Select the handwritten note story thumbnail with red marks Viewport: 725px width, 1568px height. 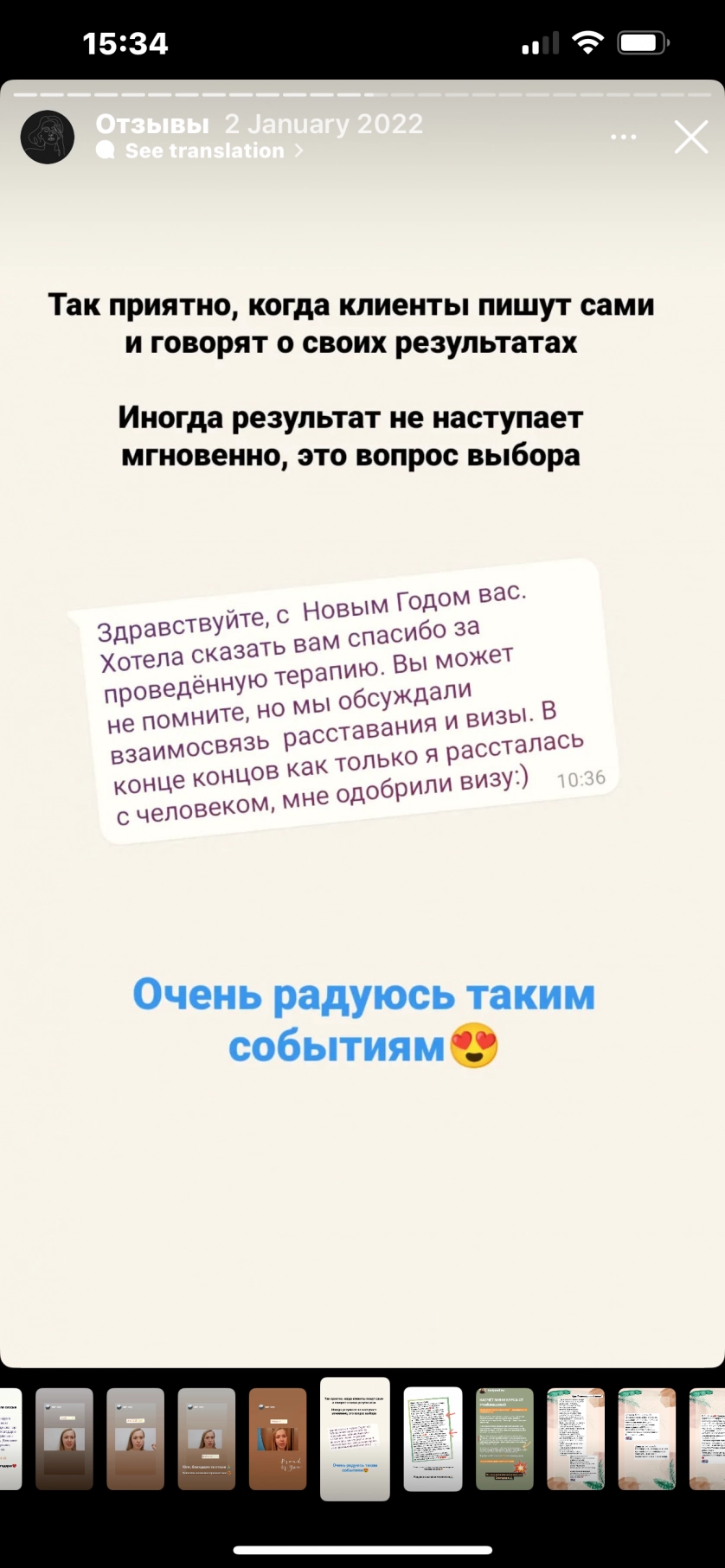click(433, 1438)
